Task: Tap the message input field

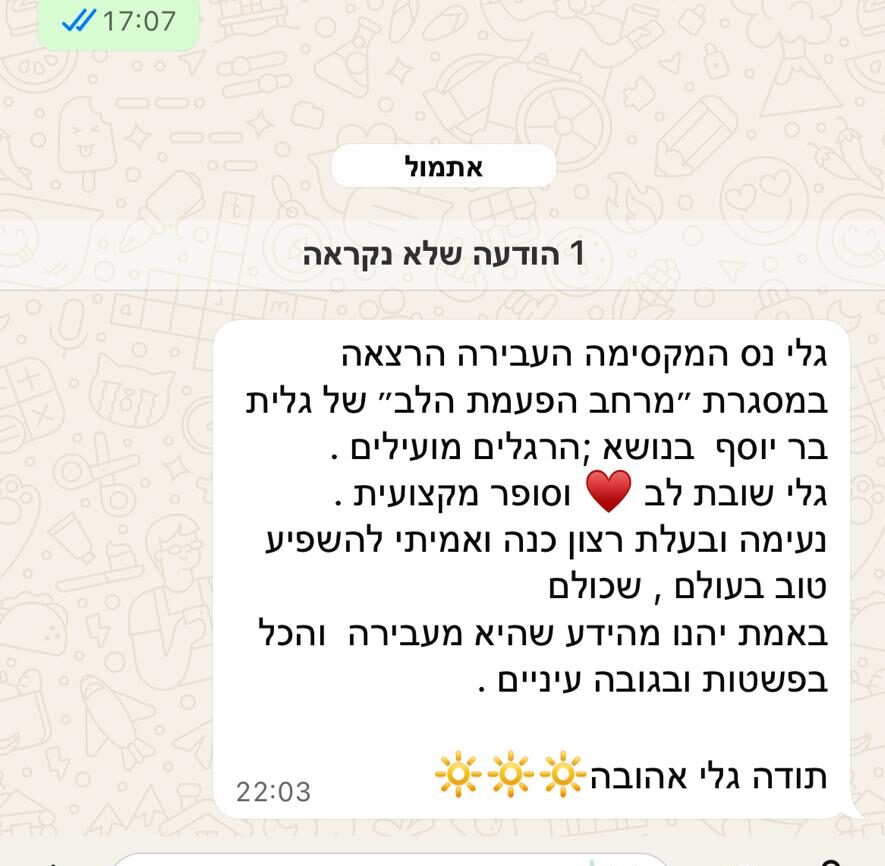Action: (x=380, y=860)
